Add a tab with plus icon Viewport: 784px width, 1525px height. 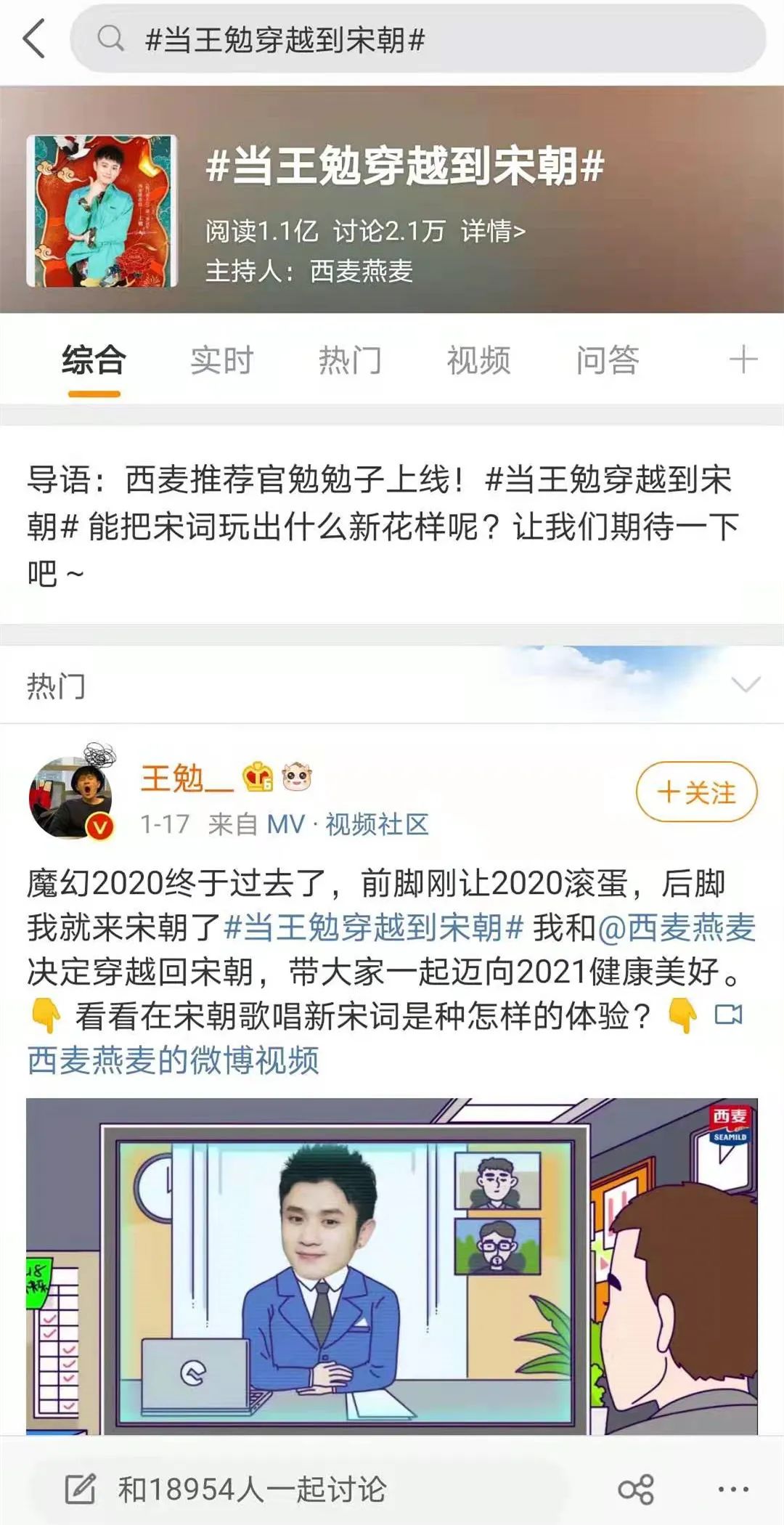click(x=743, y=359)
